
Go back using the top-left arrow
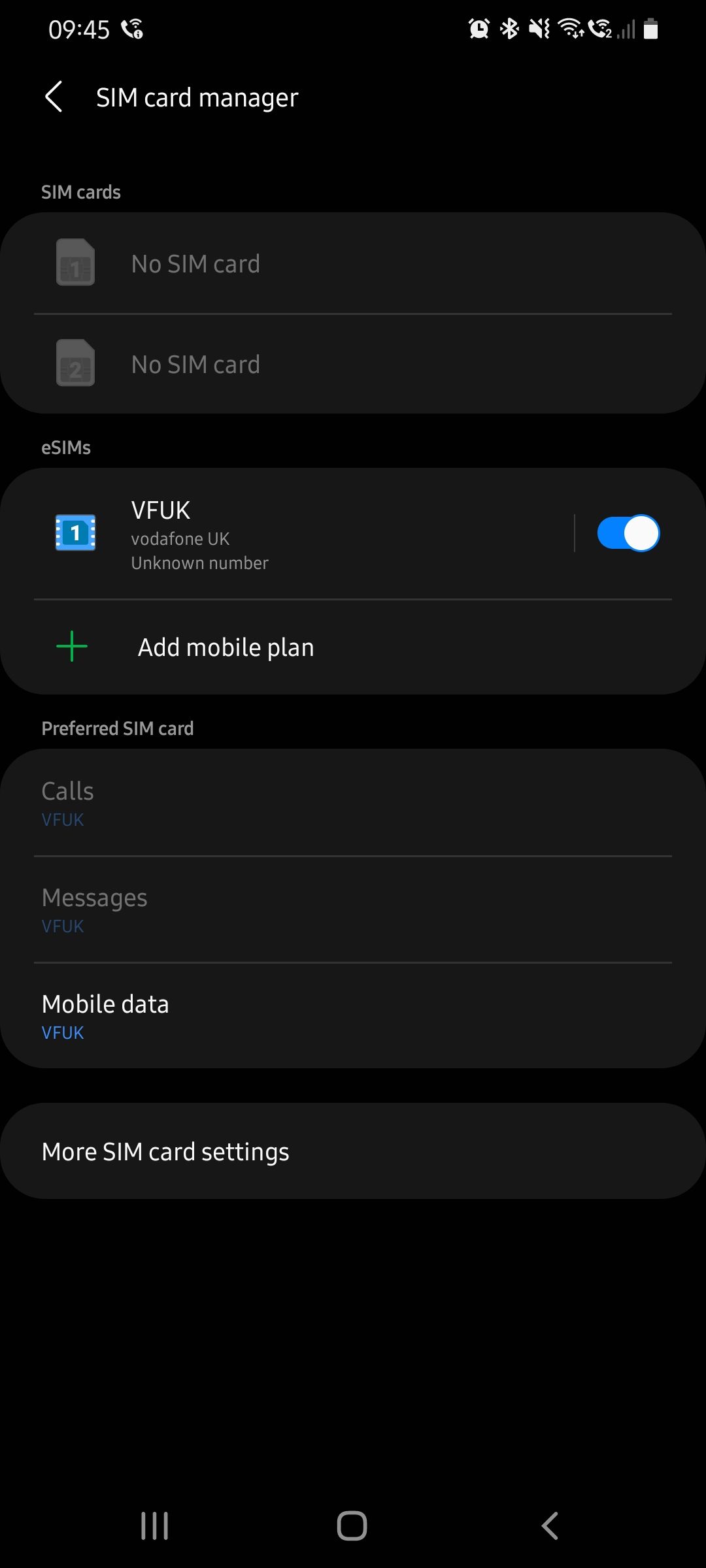(x=54, y=97)
